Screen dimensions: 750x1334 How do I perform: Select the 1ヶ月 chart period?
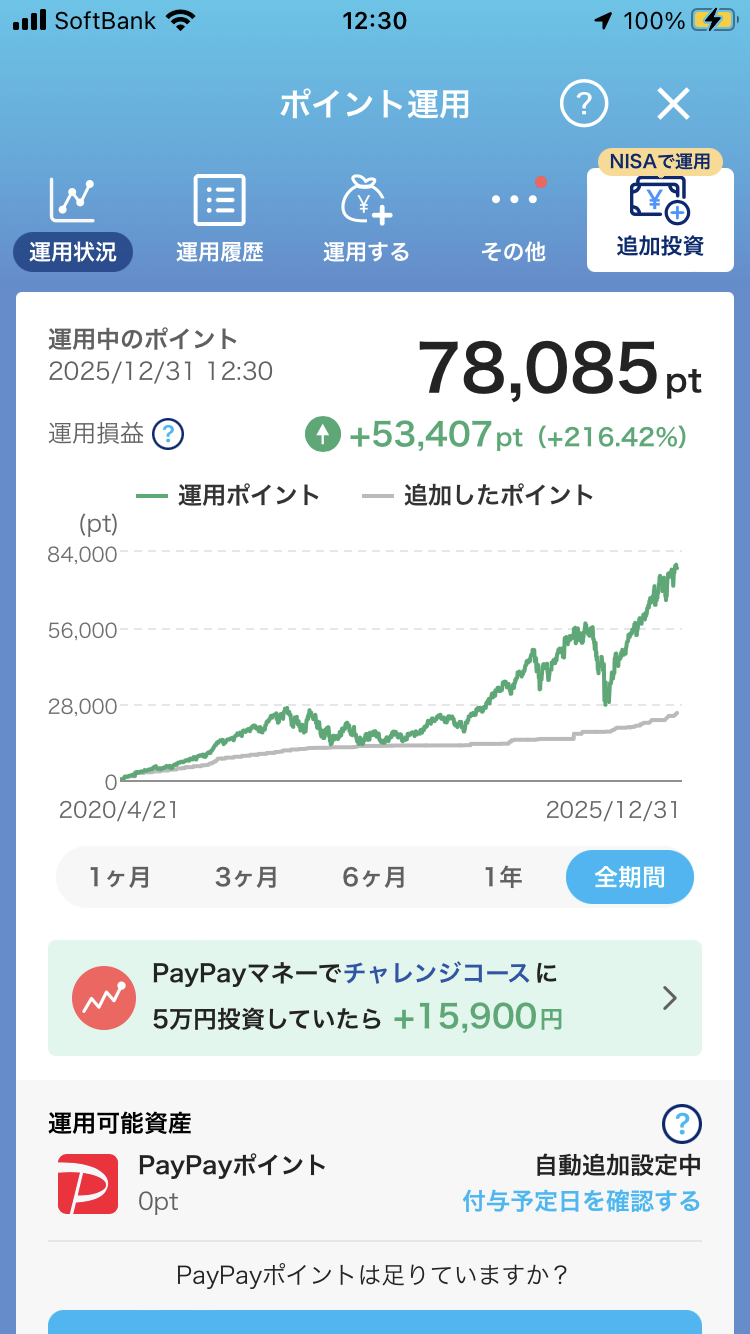(120, 877)
